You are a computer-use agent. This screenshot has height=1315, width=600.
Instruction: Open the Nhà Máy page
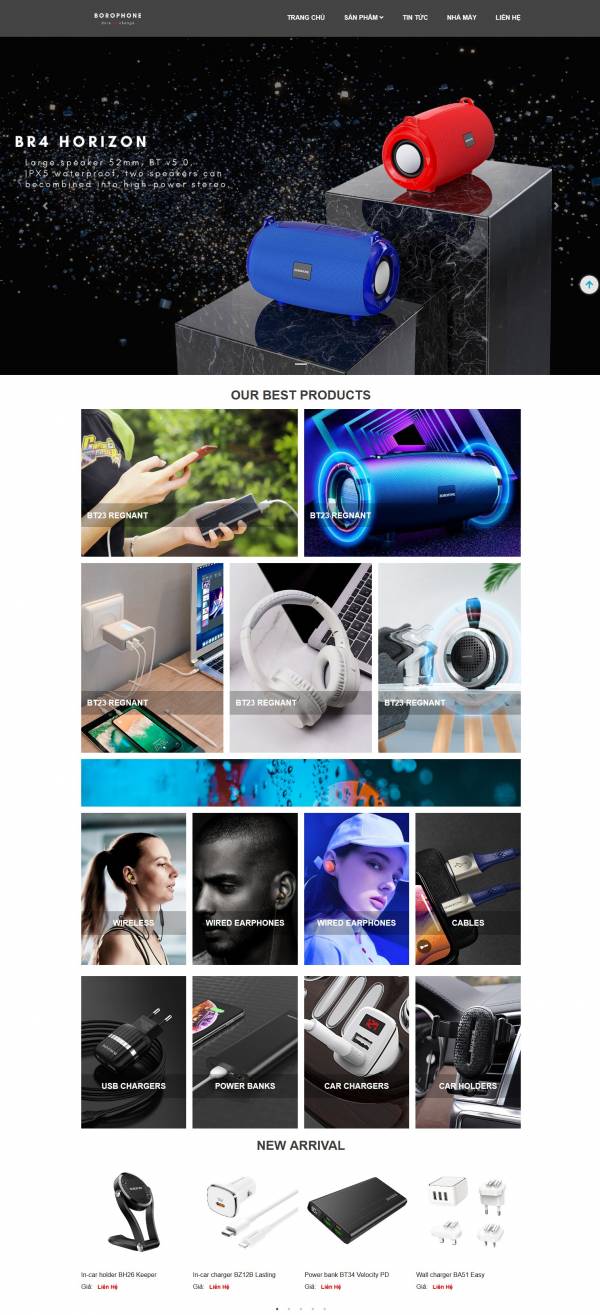461,18
